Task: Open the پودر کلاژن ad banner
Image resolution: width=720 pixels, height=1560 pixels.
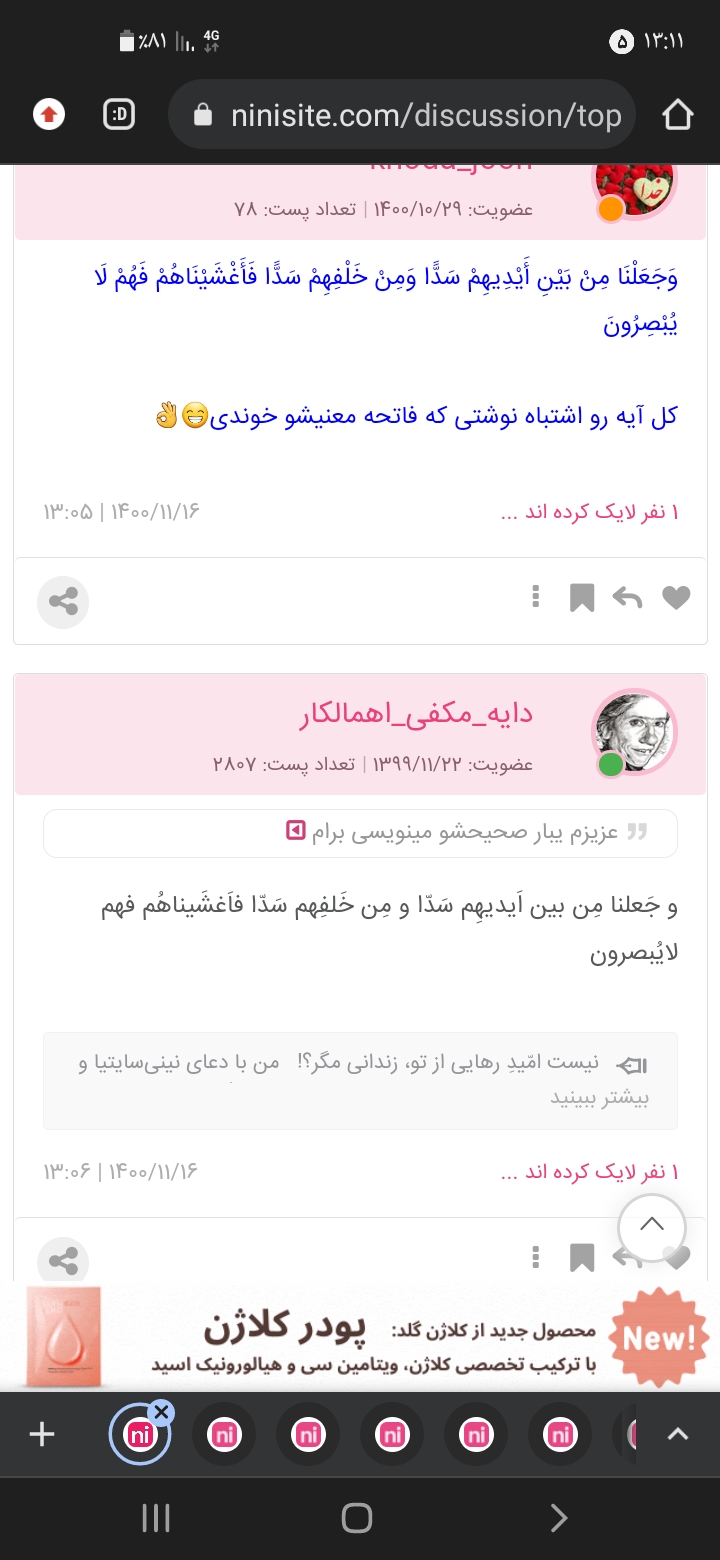Action: pos(360,1337)
